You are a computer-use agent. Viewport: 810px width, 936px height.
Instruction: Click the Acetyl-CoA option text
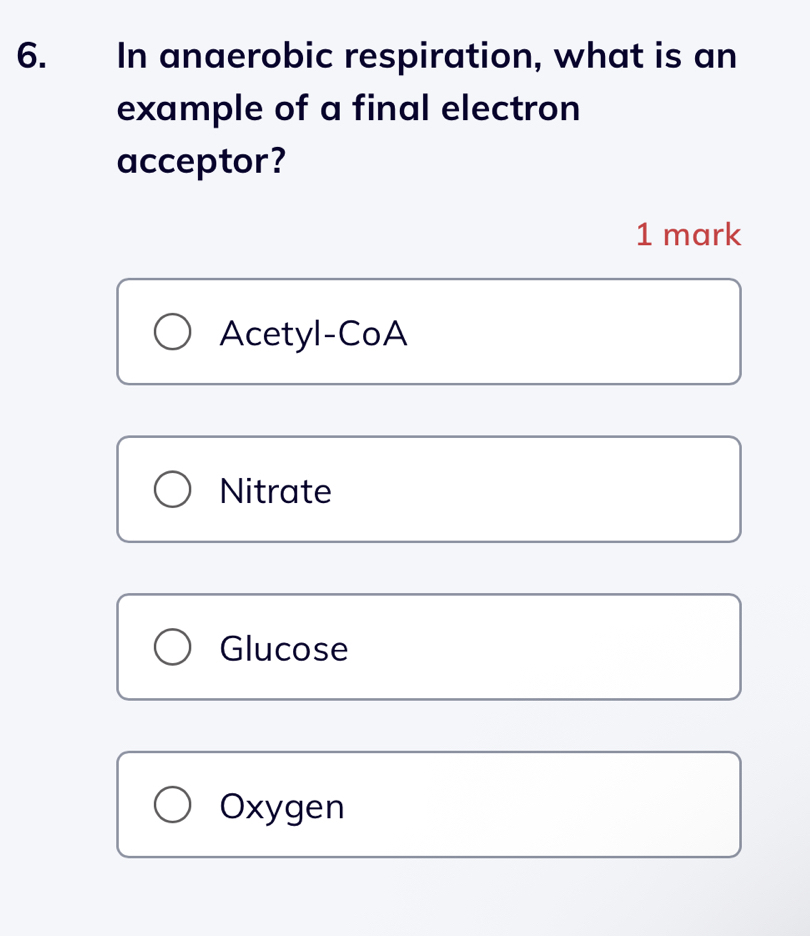313,333
